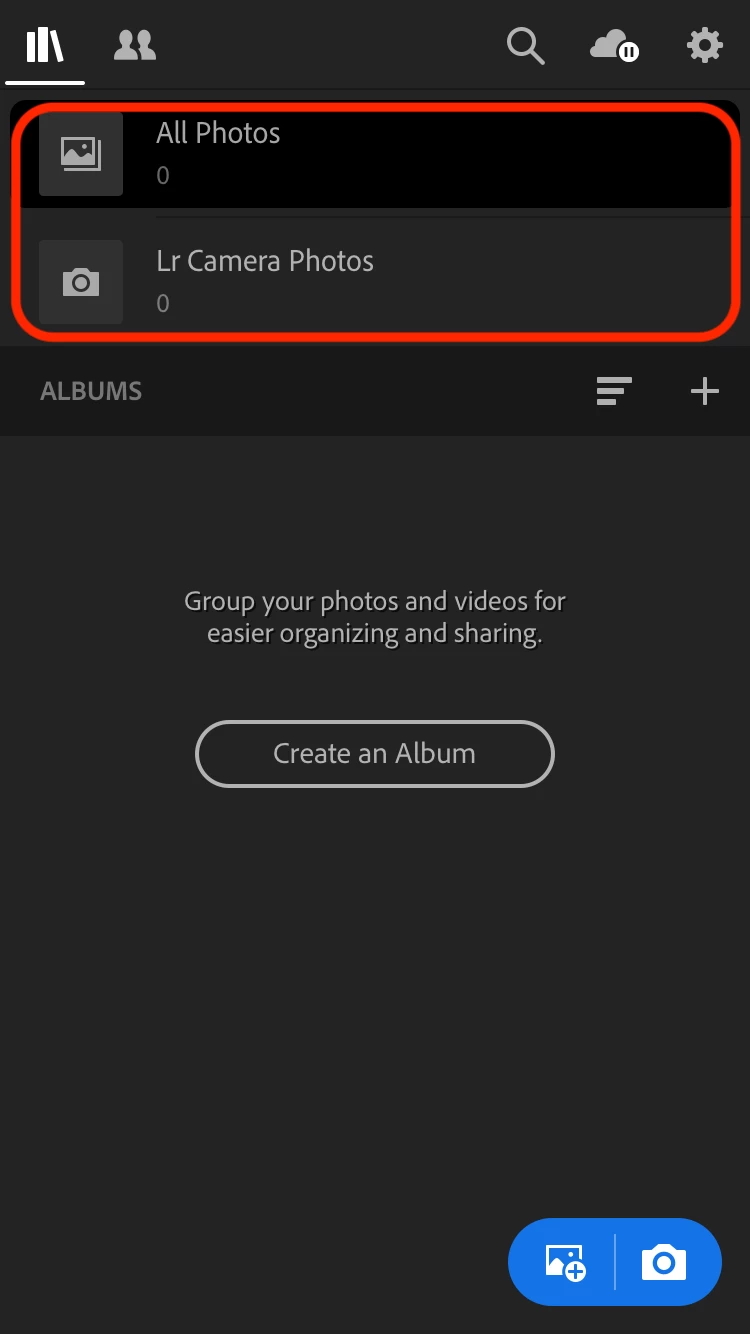Tap Create an Album
Viewport: 750px width, 1334px height.
coord(375,753)
